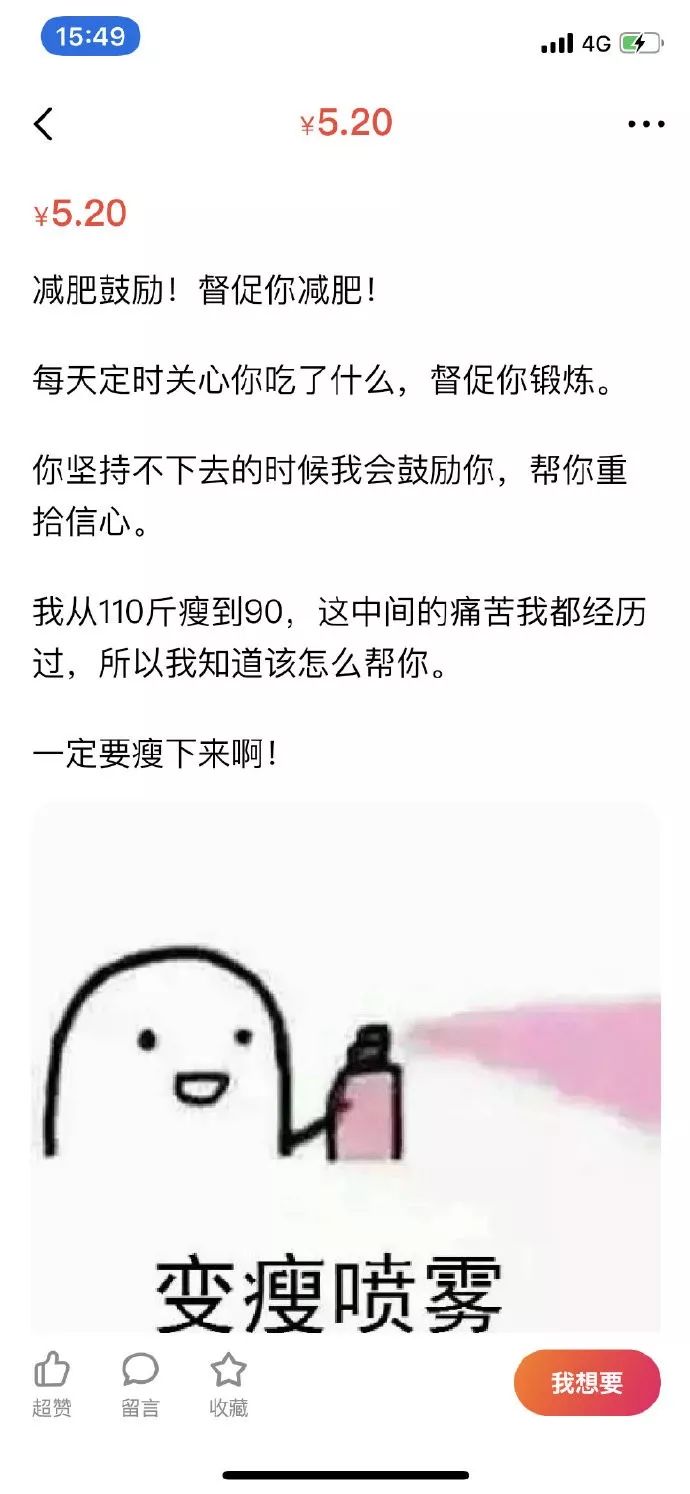Tap the 我想要 button
Screen dimensions: 690x1494
(587, 1383)
